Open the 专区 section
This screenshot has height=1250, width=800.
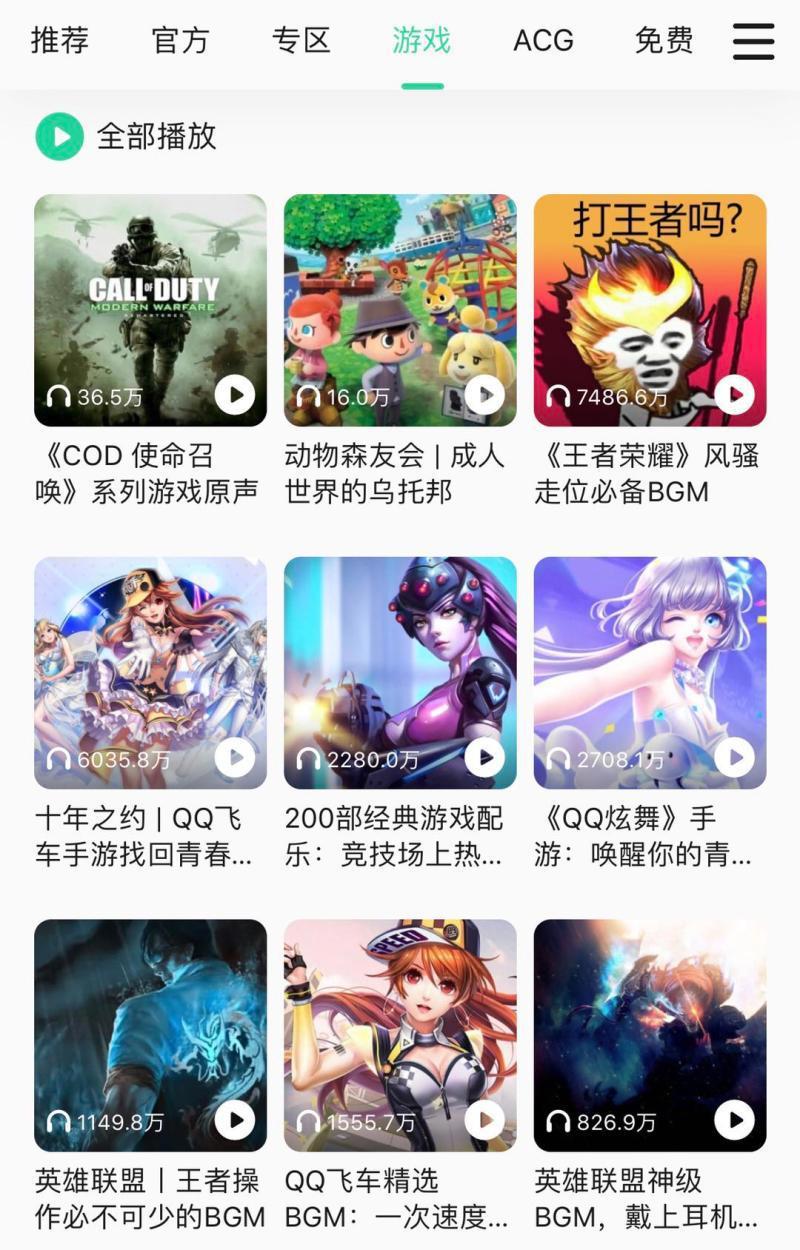click(x=302, y=42)
